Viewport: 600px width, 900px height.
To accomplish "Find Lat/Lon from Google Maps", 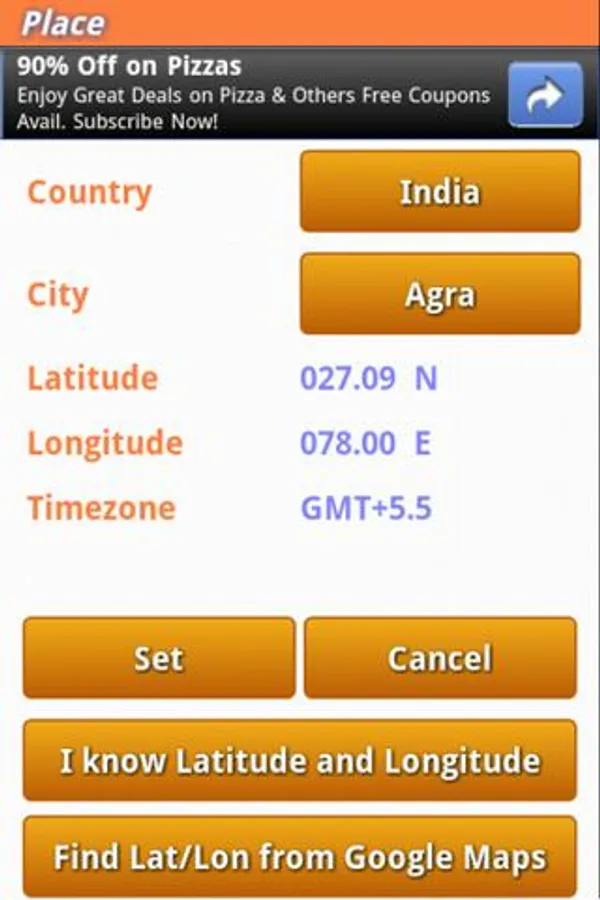I will coord(299,856).
